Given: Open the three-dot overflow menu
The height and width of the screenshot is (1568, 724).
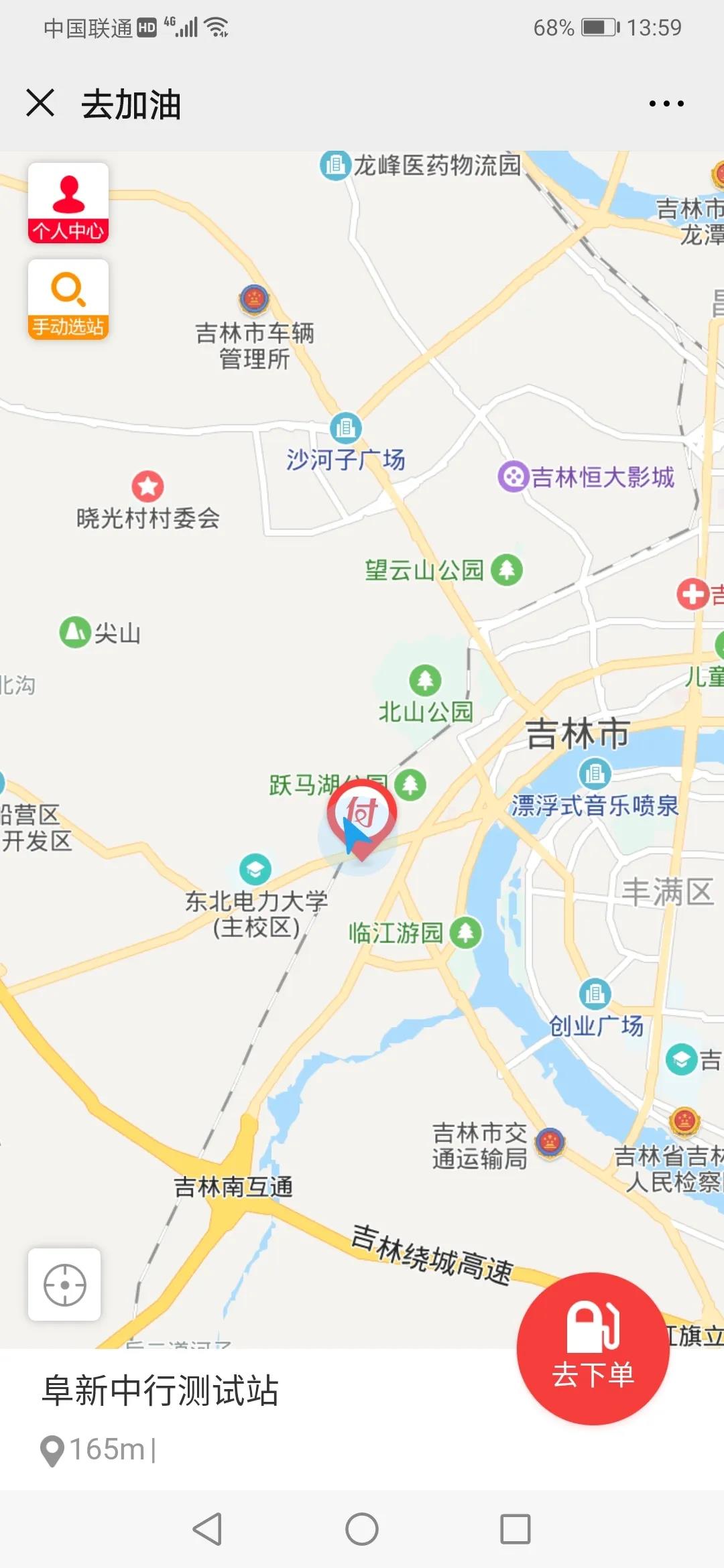Looking at the screenshot, I should tap(666, 103).
